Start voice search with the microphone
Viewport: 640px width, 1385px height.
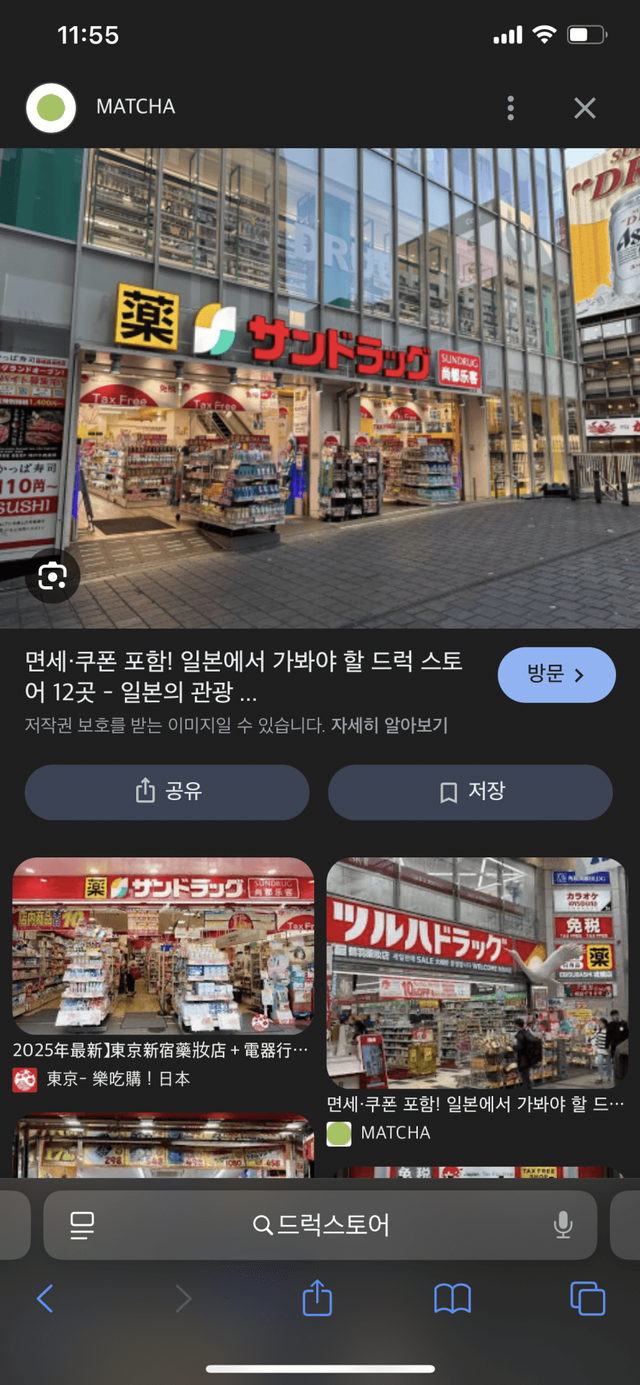click(x=563, y=1225)
